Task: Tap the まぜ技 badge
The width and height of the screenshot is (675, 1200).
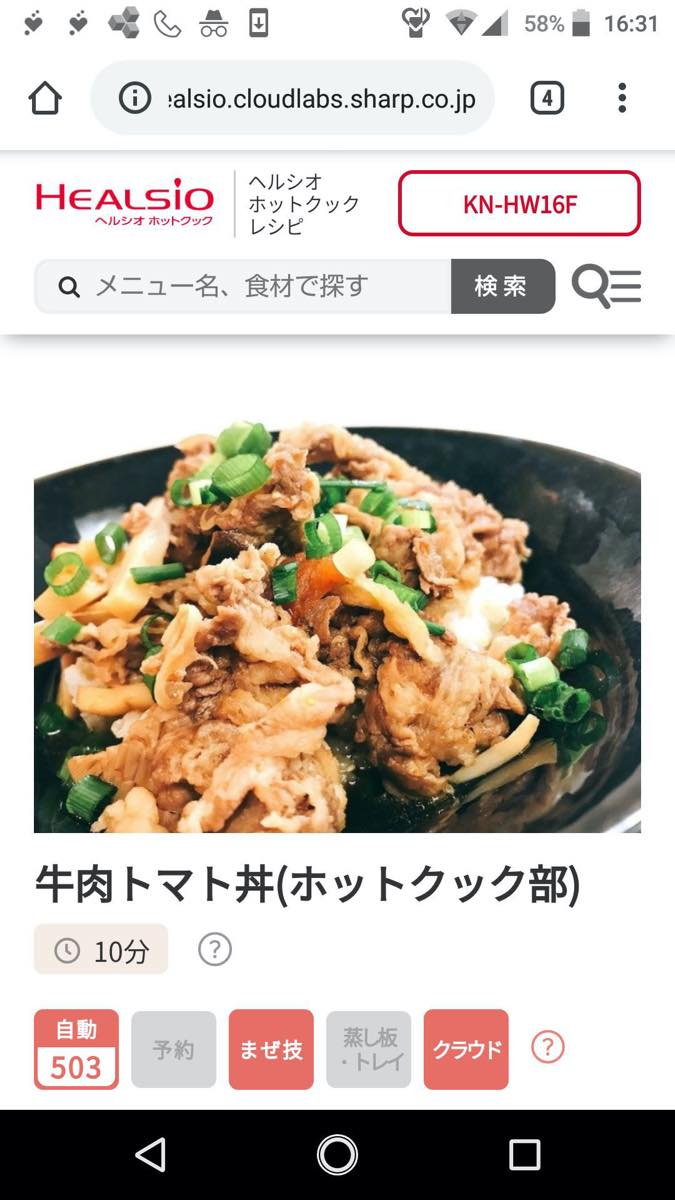Action: 271,1049
